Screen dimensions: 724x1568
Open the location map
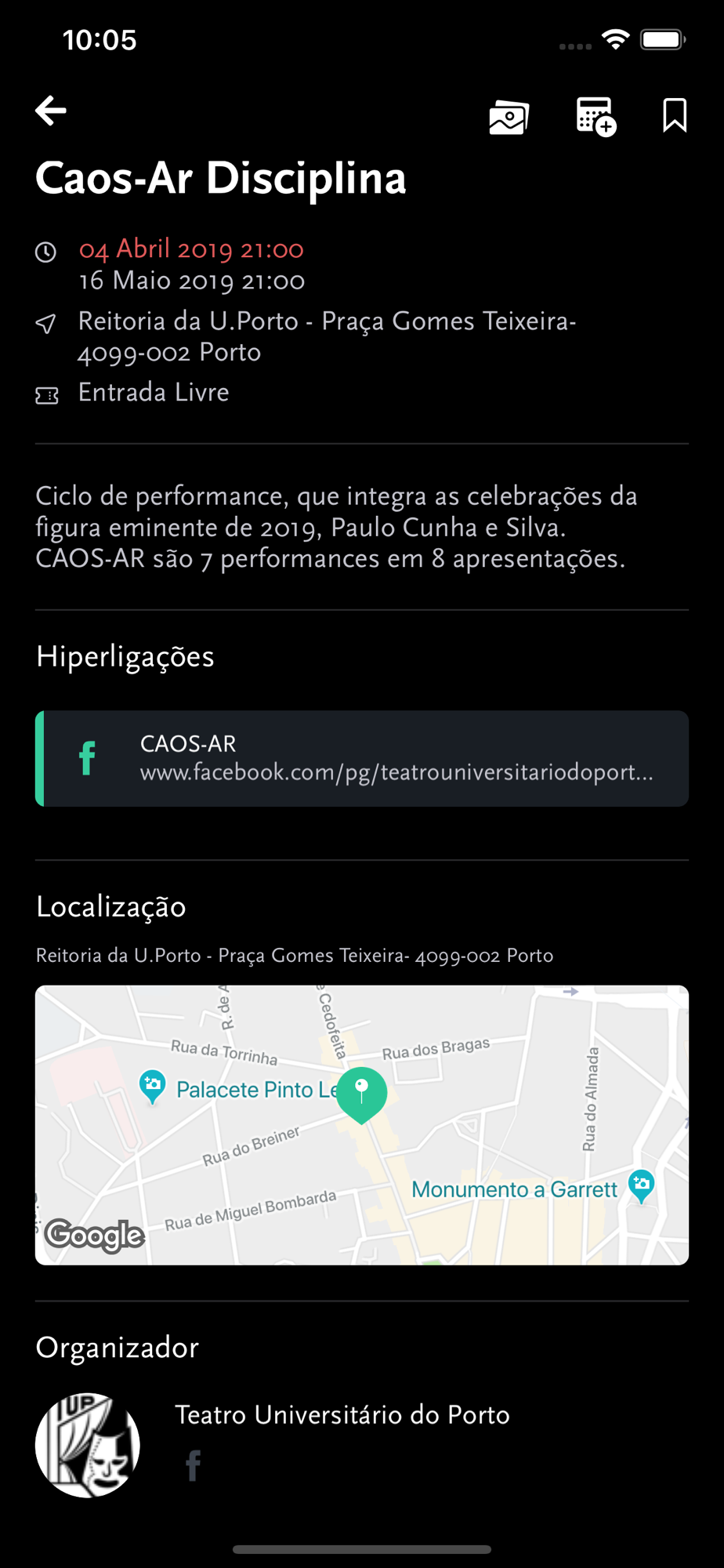362,1125
